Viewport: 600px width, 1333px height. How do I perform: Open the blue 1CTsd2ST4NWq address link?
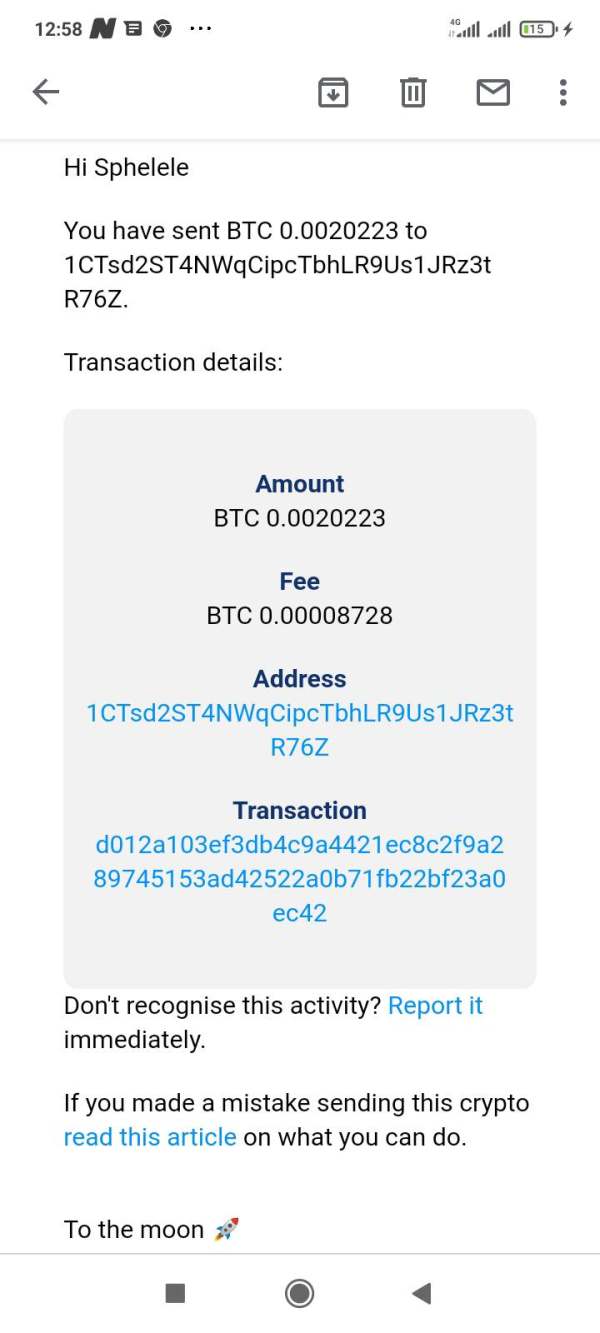coord(300,729)
